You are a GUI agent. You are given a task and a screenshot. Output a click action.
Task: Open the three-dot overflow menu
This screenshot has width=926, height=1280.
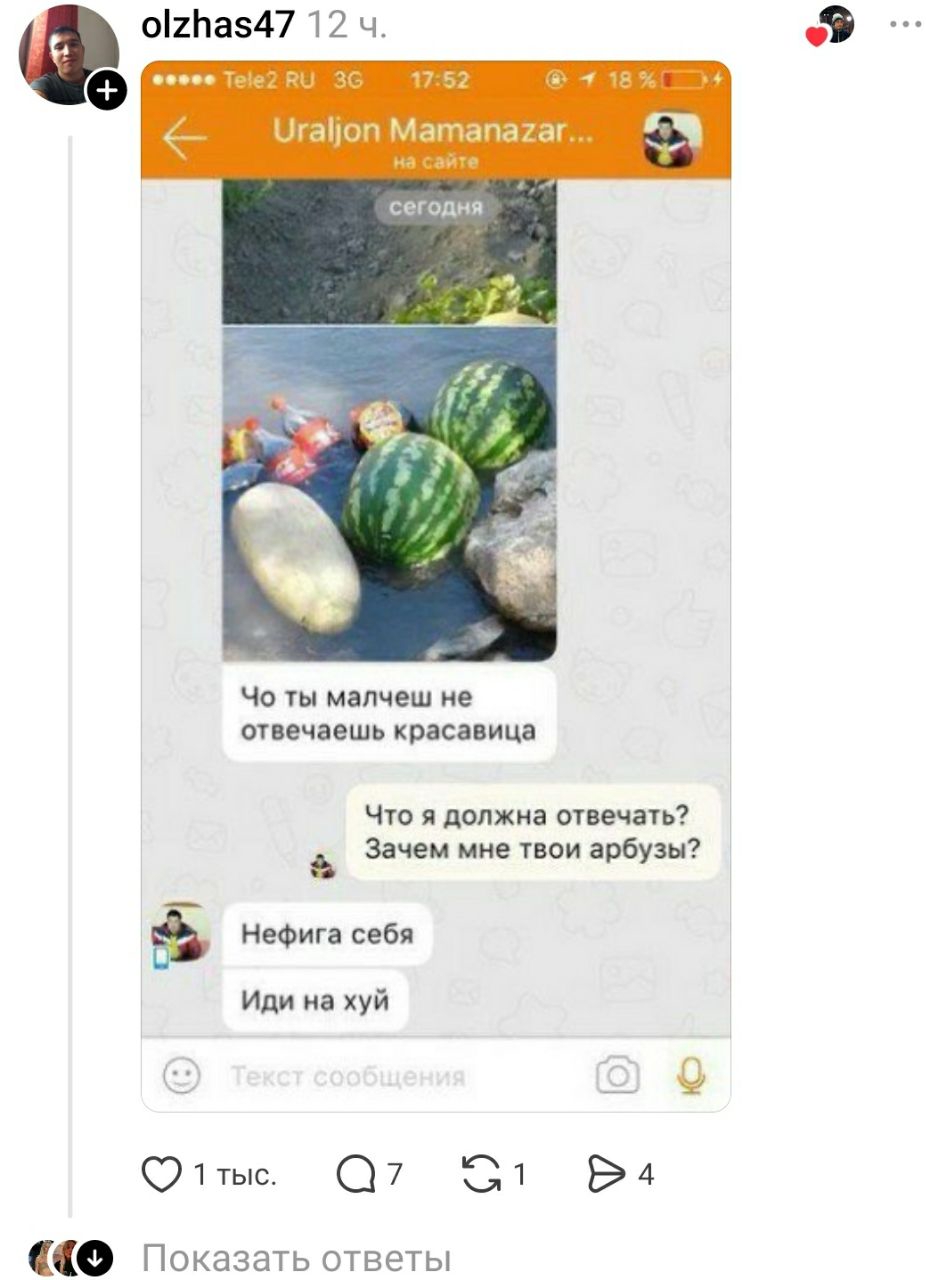(905, 24)
